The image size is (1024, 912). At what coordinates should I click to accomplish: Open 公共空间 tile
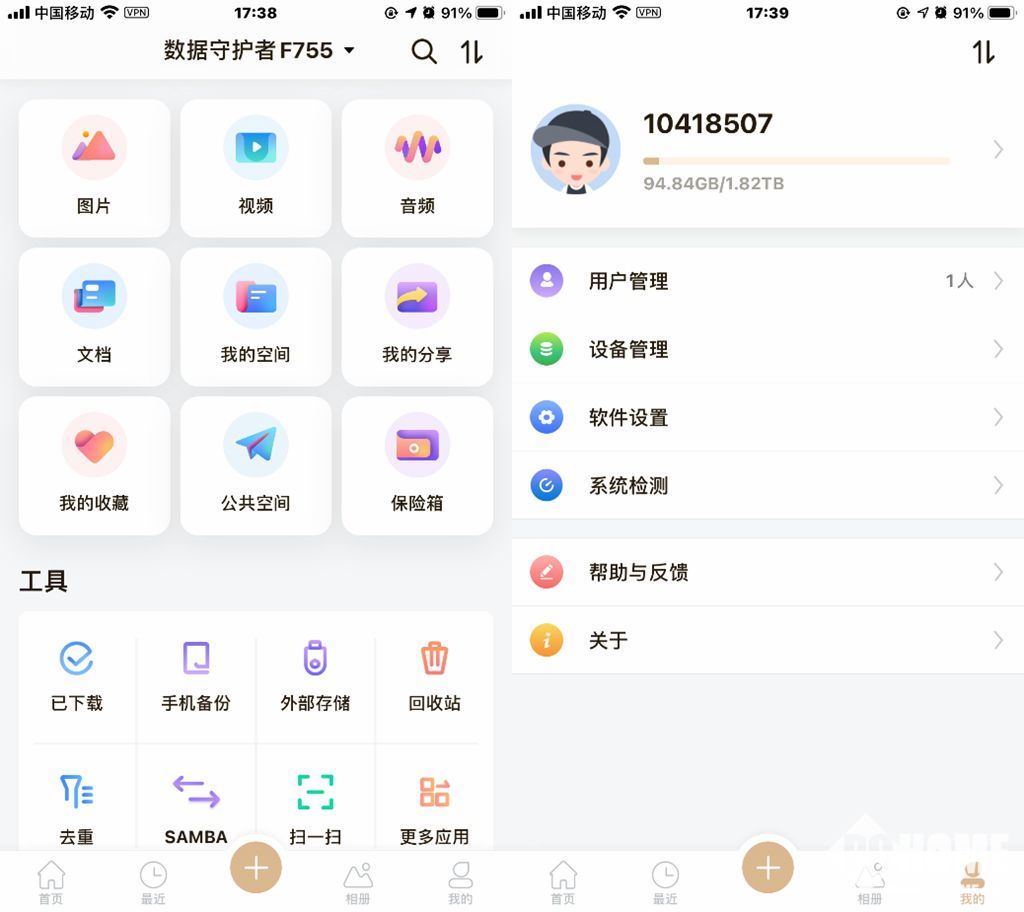(256, 466)
